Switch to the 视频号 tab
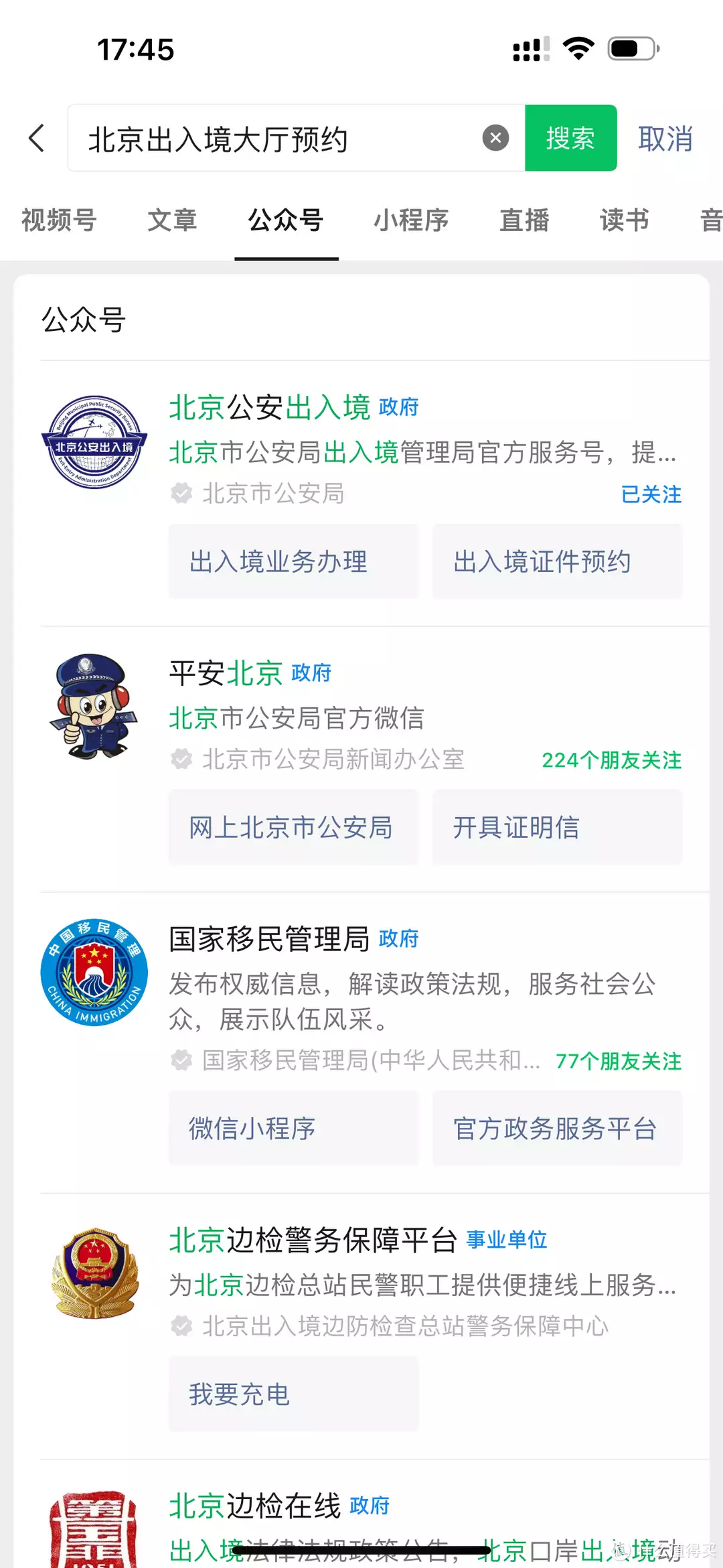The image size is (723, 1568). tap(59, 221)
